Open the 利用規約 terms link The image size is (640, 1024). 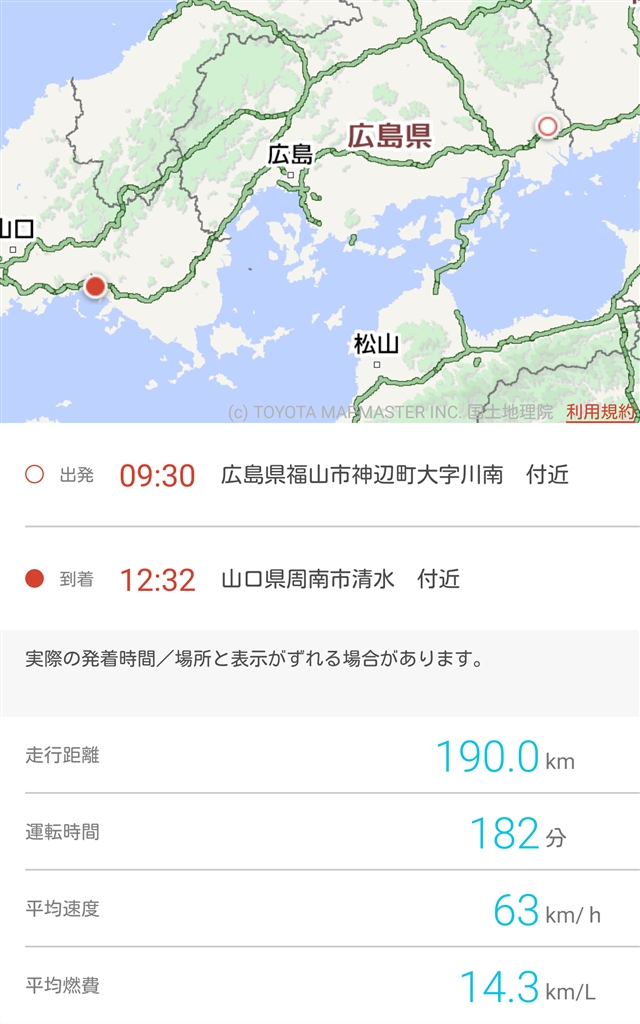600,411
